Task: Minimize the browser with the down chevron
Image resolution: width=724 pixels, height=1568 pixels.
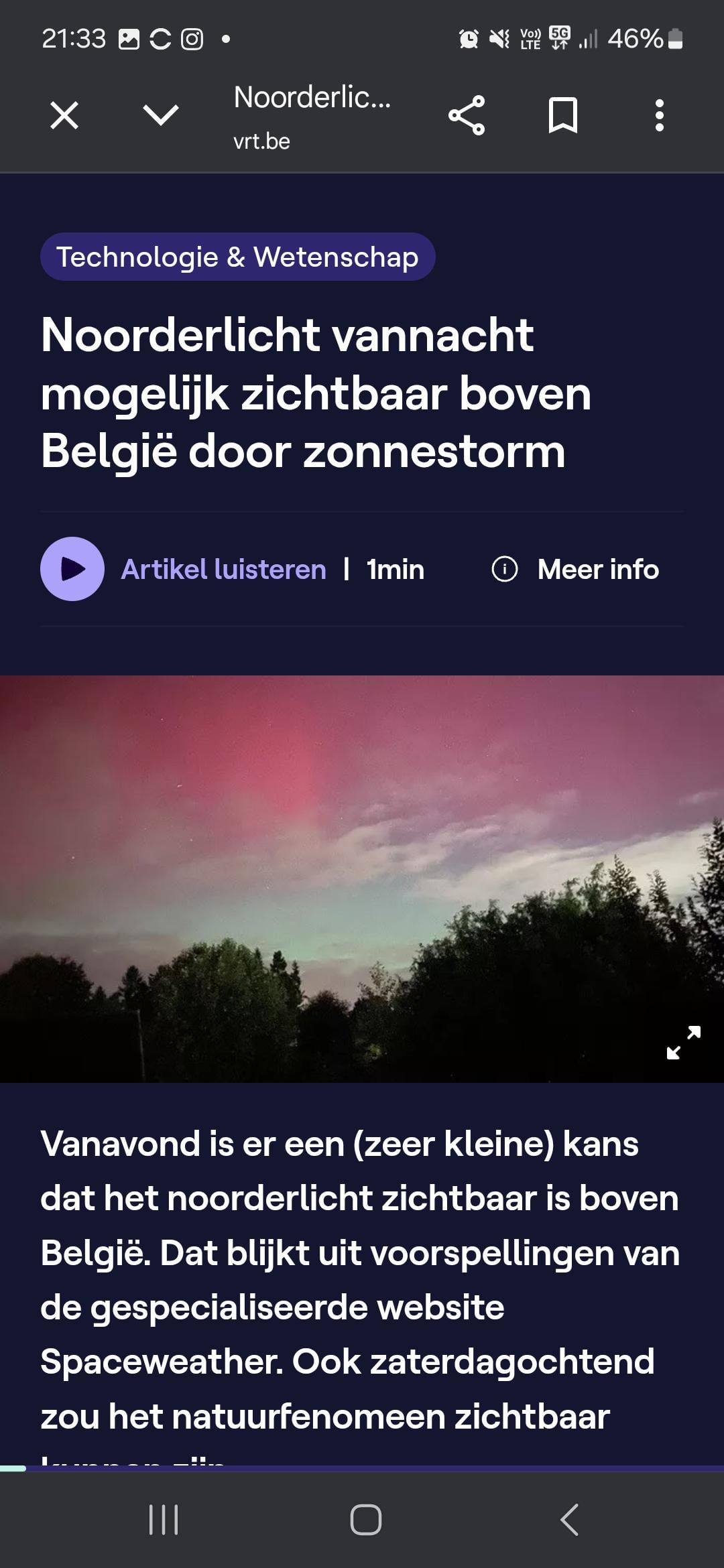Action: (161, 115)
